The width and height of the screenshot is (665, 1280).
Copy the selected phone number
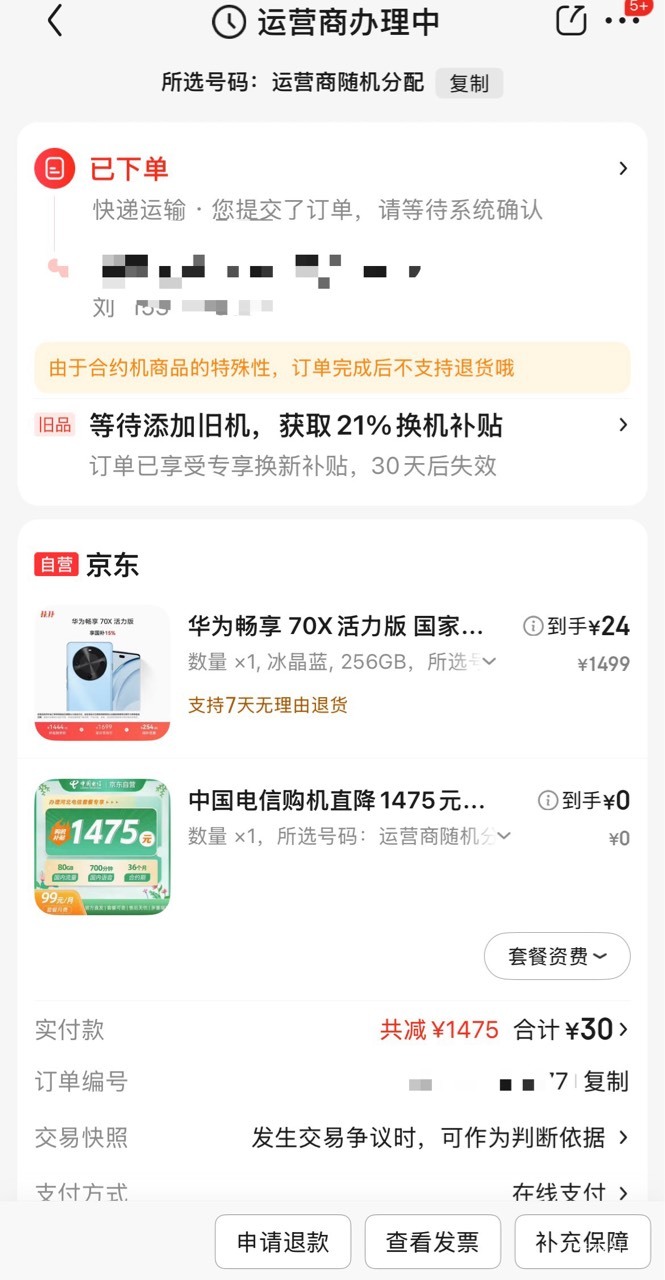(468, 83)
